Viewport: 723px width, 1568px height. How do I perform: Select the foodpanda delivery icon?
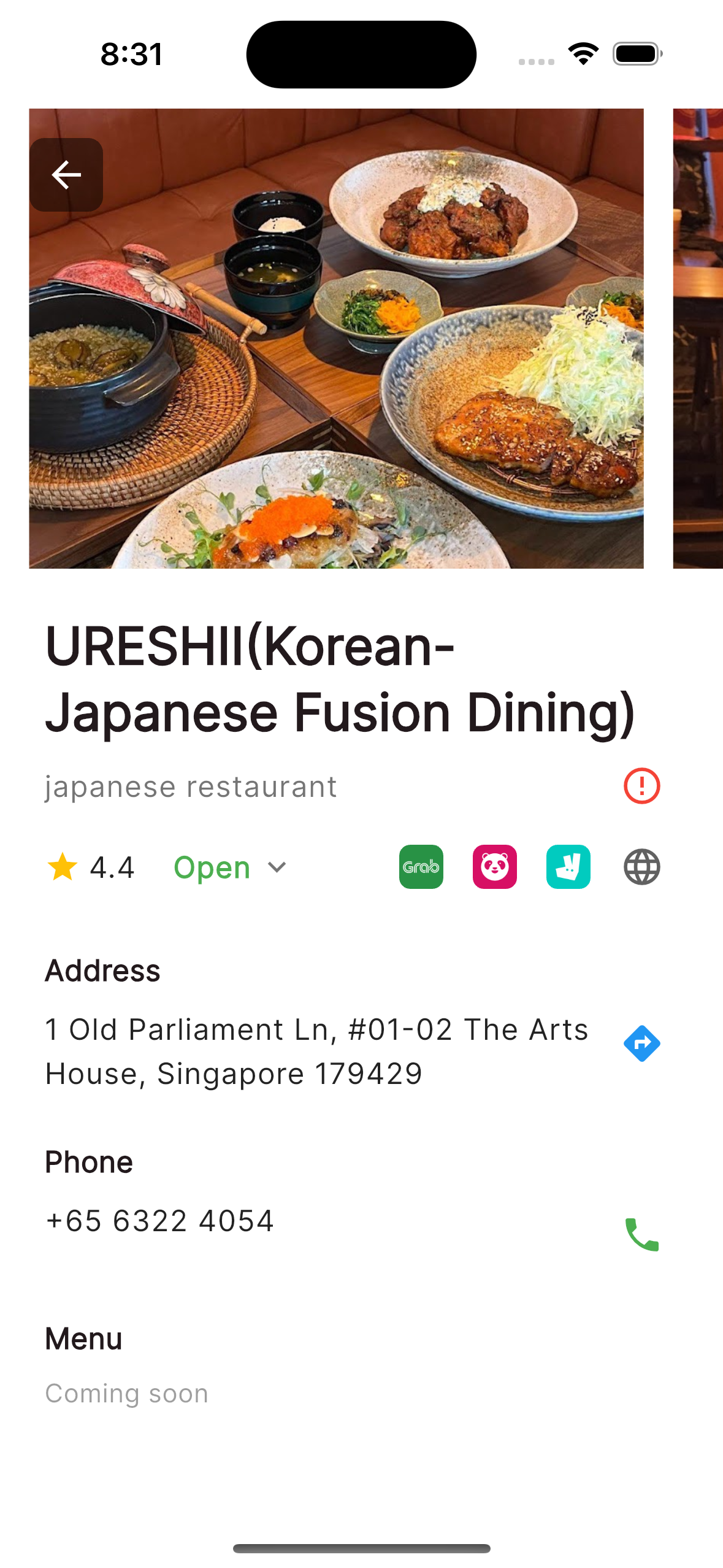pos(494,867)
